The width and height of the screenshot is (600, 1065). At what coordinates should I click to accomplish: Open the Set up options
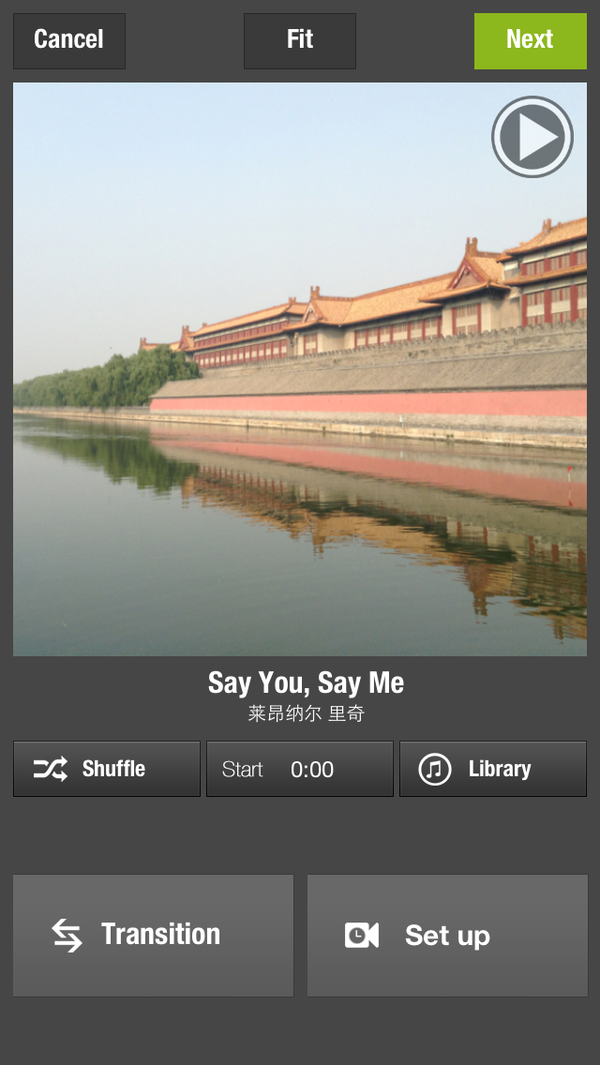click(x=447, y=935)
